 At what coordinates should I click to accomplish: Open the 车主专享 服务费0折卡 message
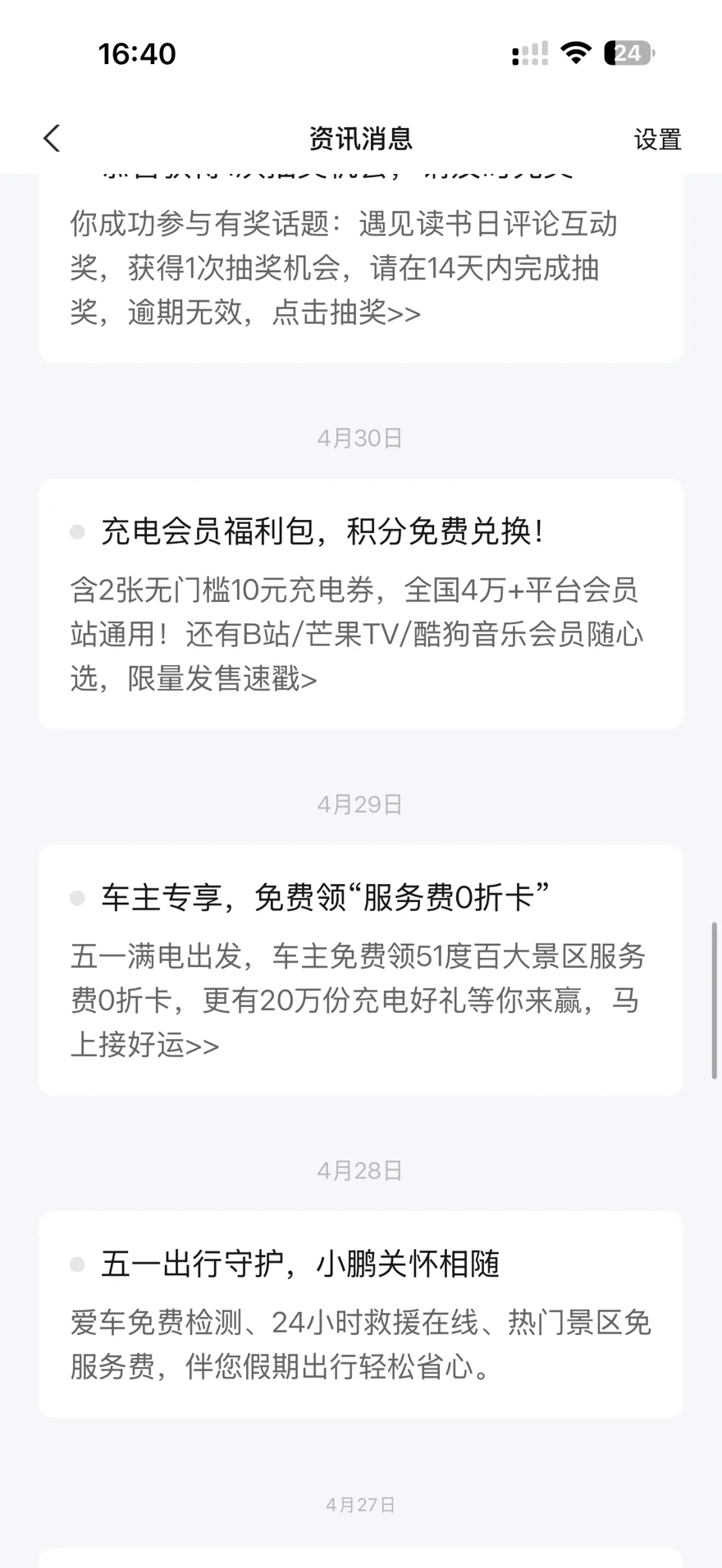[x=361, y=970]
